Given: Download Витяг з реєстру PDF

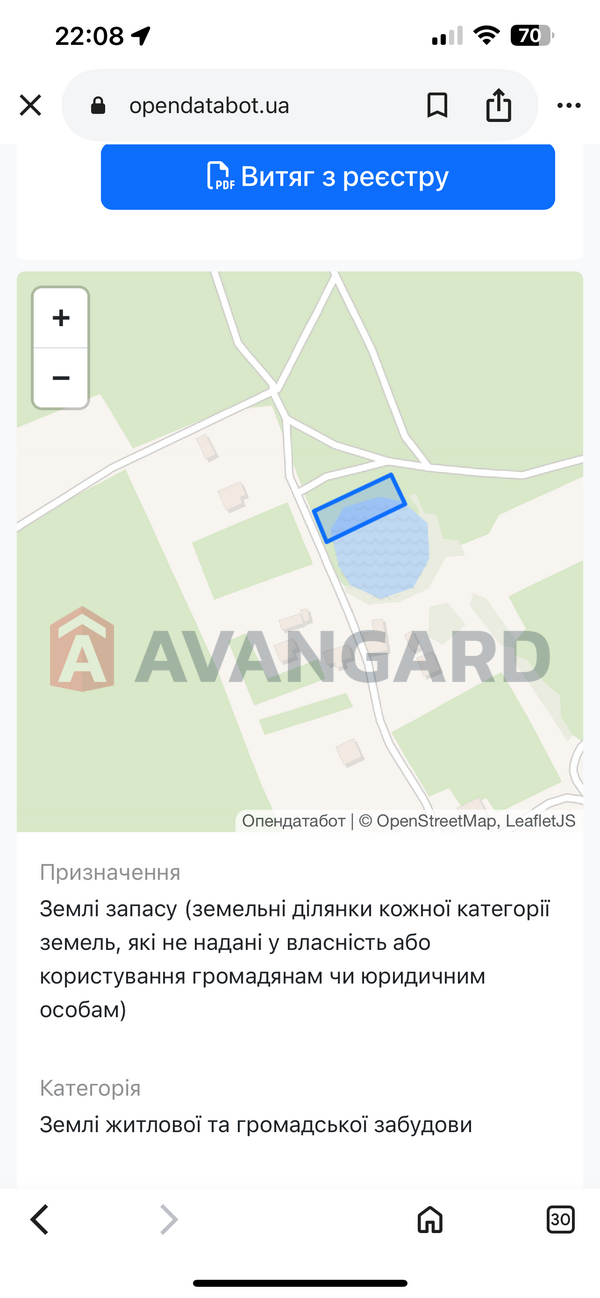Looking at the screenshot, I should pos(328,177).
